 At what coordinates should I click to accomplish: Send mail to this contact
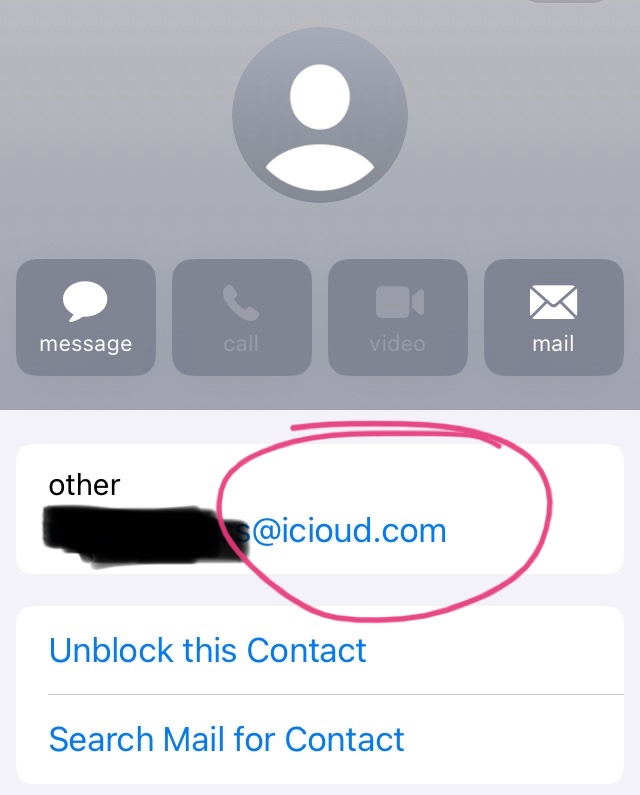point(553,317)
